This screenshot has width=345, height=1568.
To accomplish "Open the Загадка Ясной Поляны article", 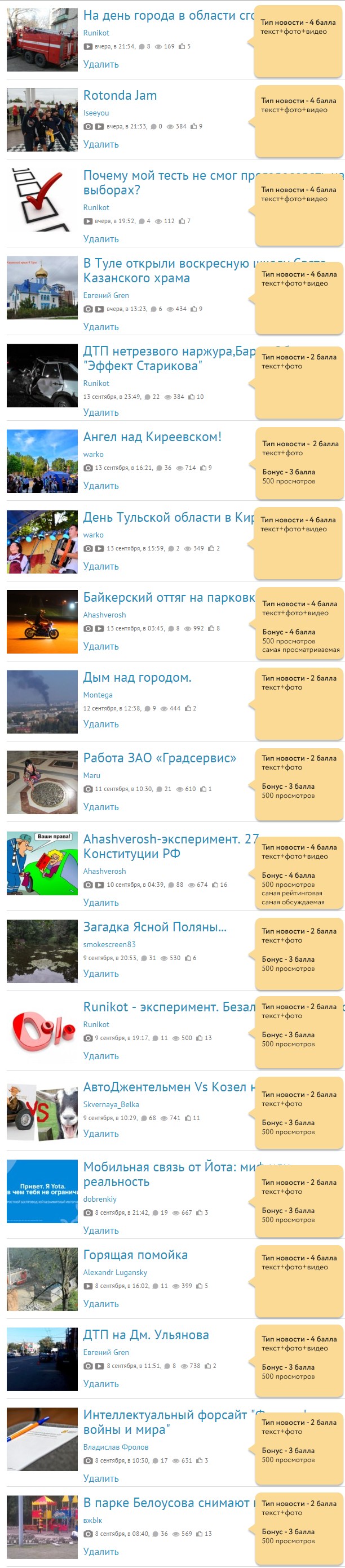I will click(154, 927).
